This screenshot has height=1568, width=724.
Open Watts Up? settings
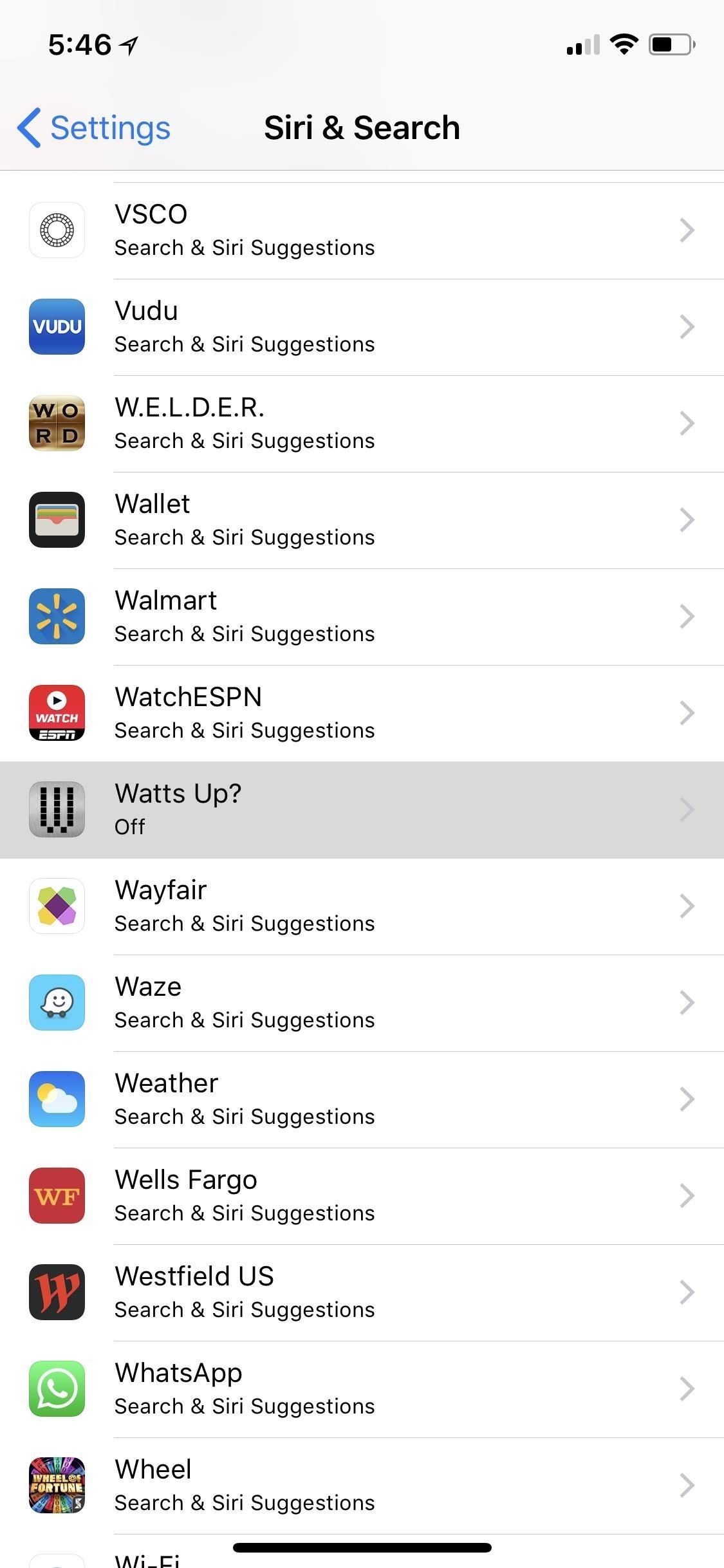[362, 810]
